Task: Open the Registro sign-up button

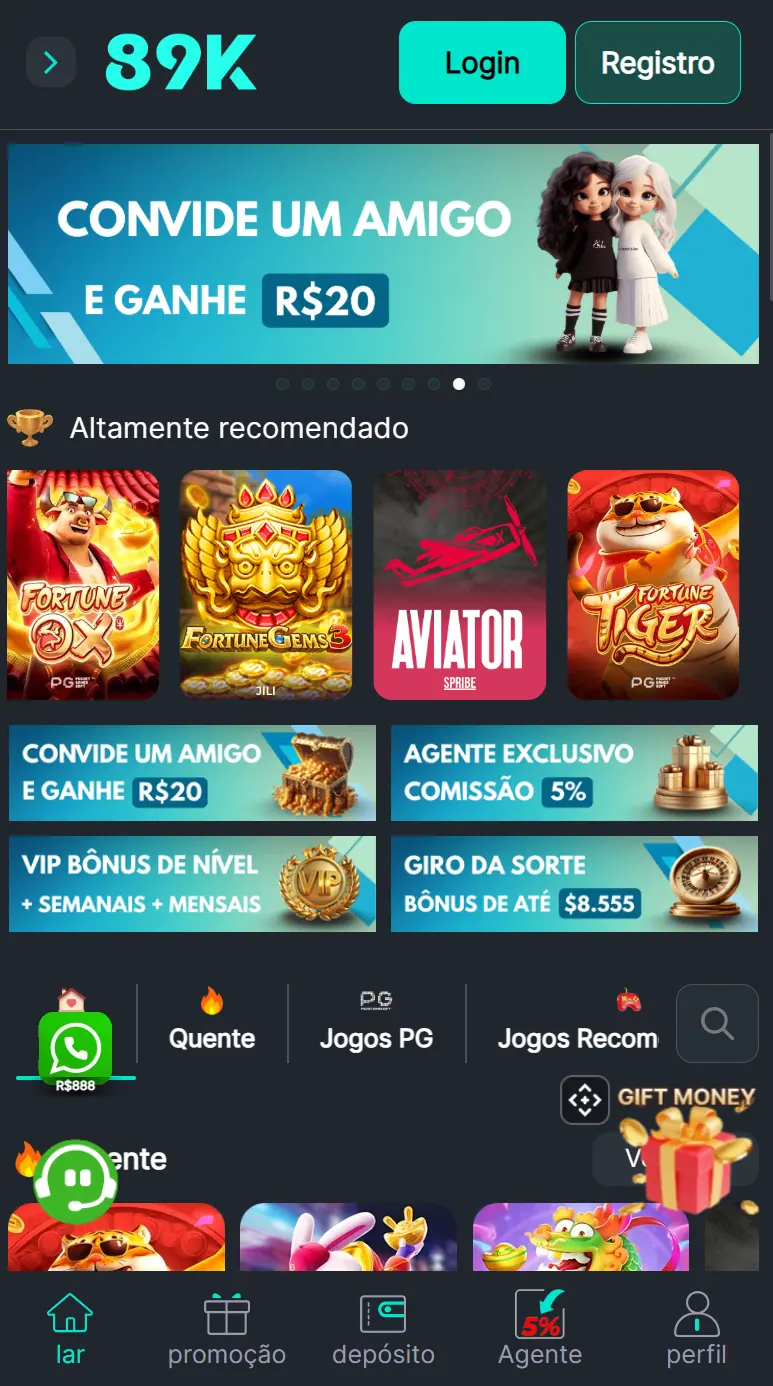Action: 657,63
